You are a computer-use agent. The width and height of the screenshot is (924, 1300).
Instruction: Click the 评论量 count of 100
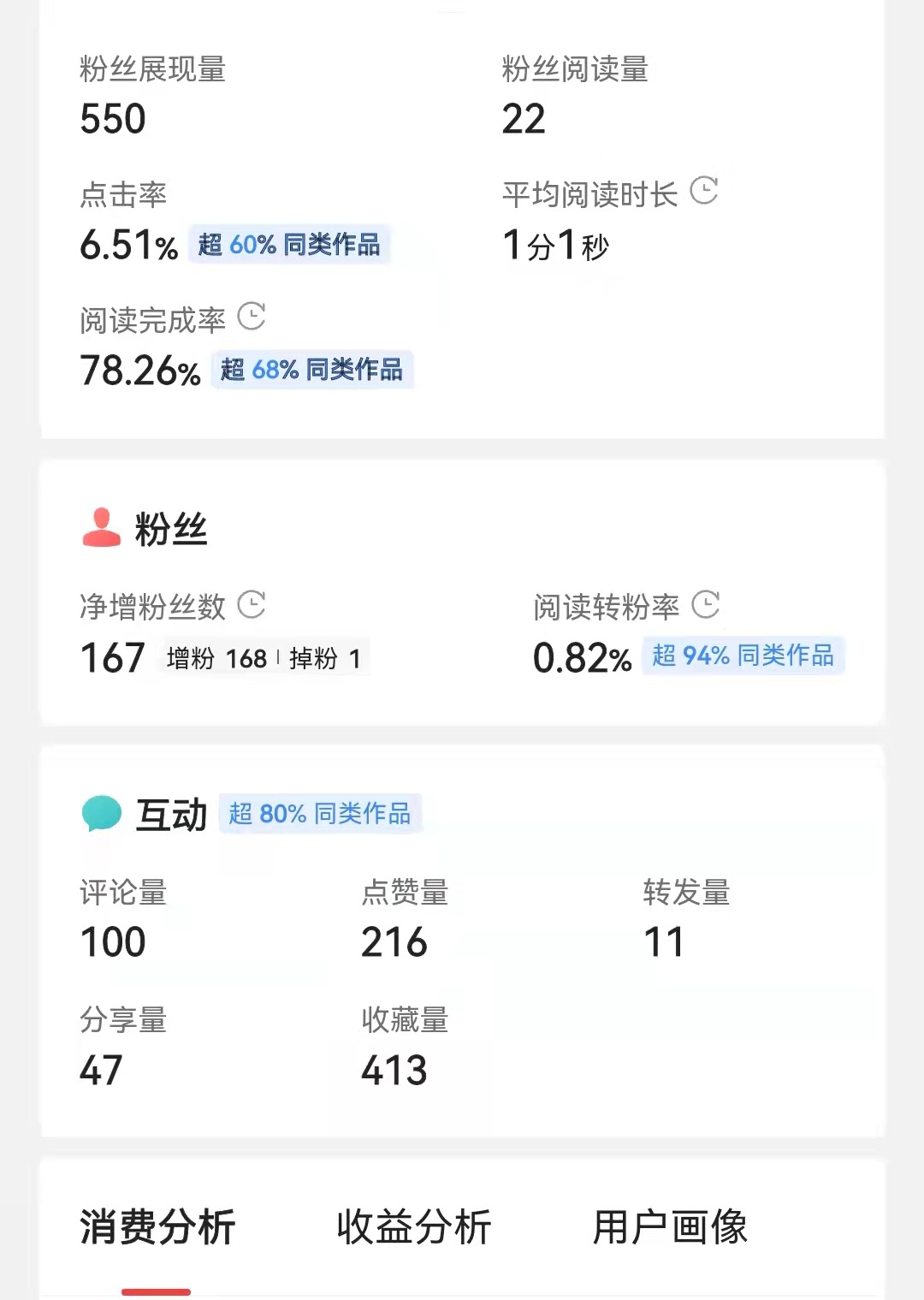(x=112, y=941)
